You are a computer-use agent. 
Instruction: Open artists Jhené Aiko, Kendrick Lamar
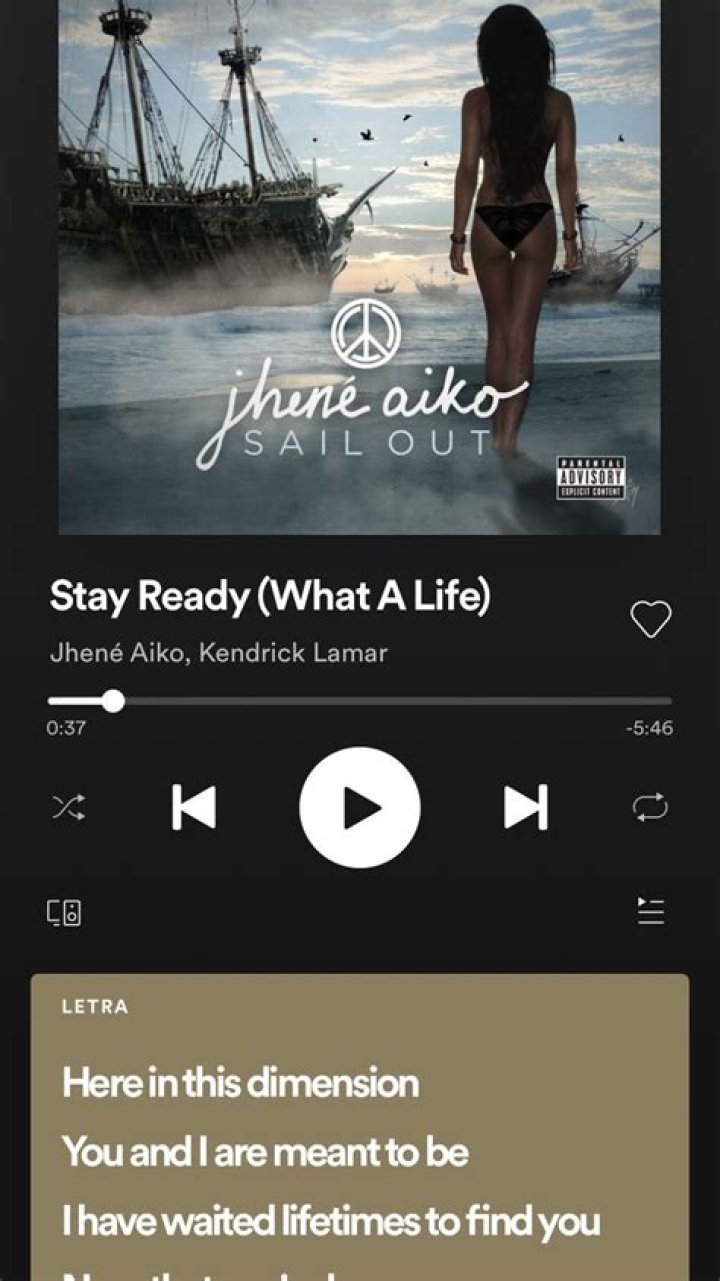click(219, 653)
